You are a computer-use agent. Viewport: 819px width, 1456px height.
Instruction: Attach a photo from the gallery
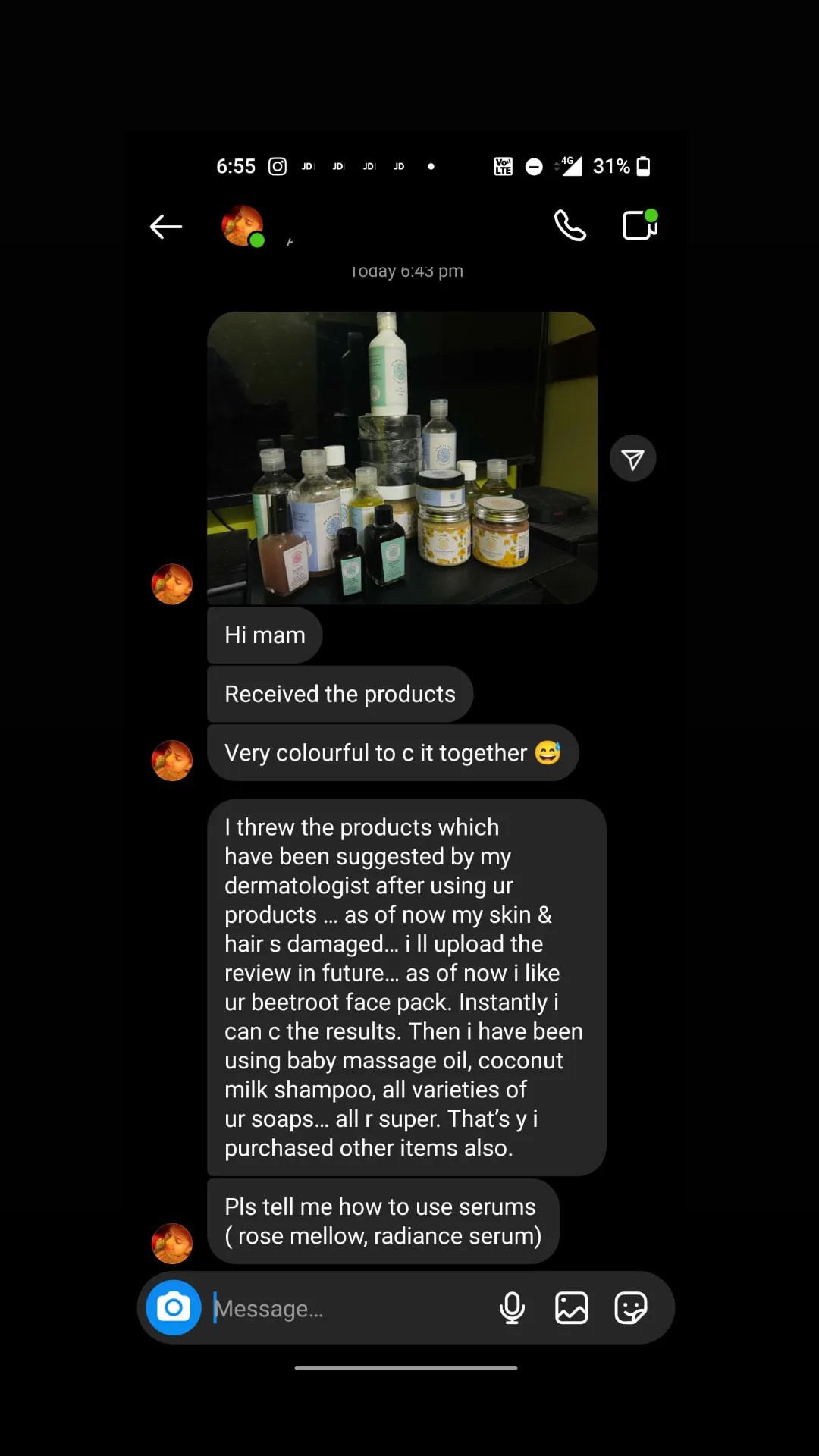click(x=571, y=1308)
